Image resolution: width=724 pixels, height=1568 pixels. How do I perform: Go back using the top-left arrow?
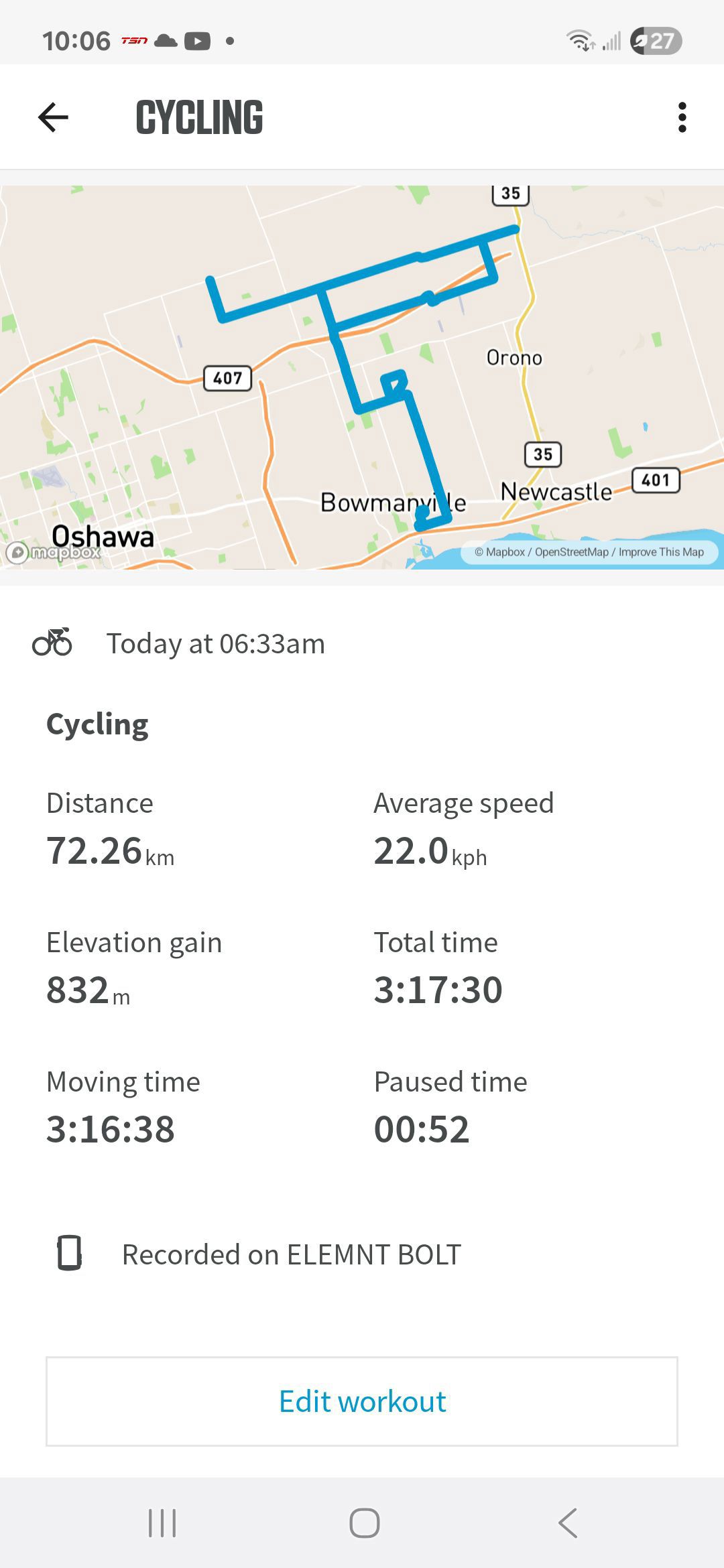tap(54, 118)
